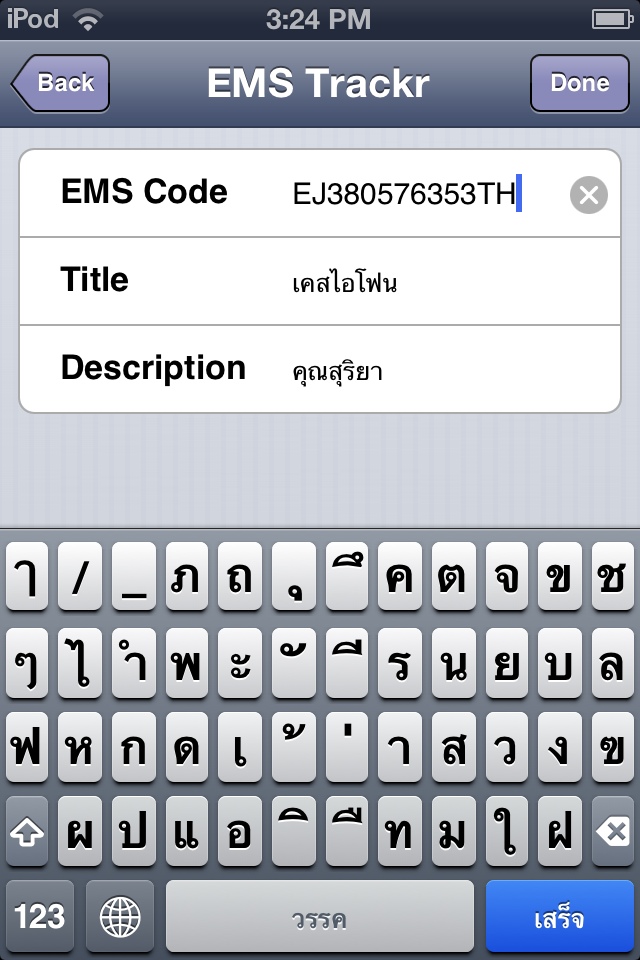Image resolution: width=640 pixels, height=960 pixels.
Task: Tap the blue เสร็จ keyboard key
Action: click(559, 916)
